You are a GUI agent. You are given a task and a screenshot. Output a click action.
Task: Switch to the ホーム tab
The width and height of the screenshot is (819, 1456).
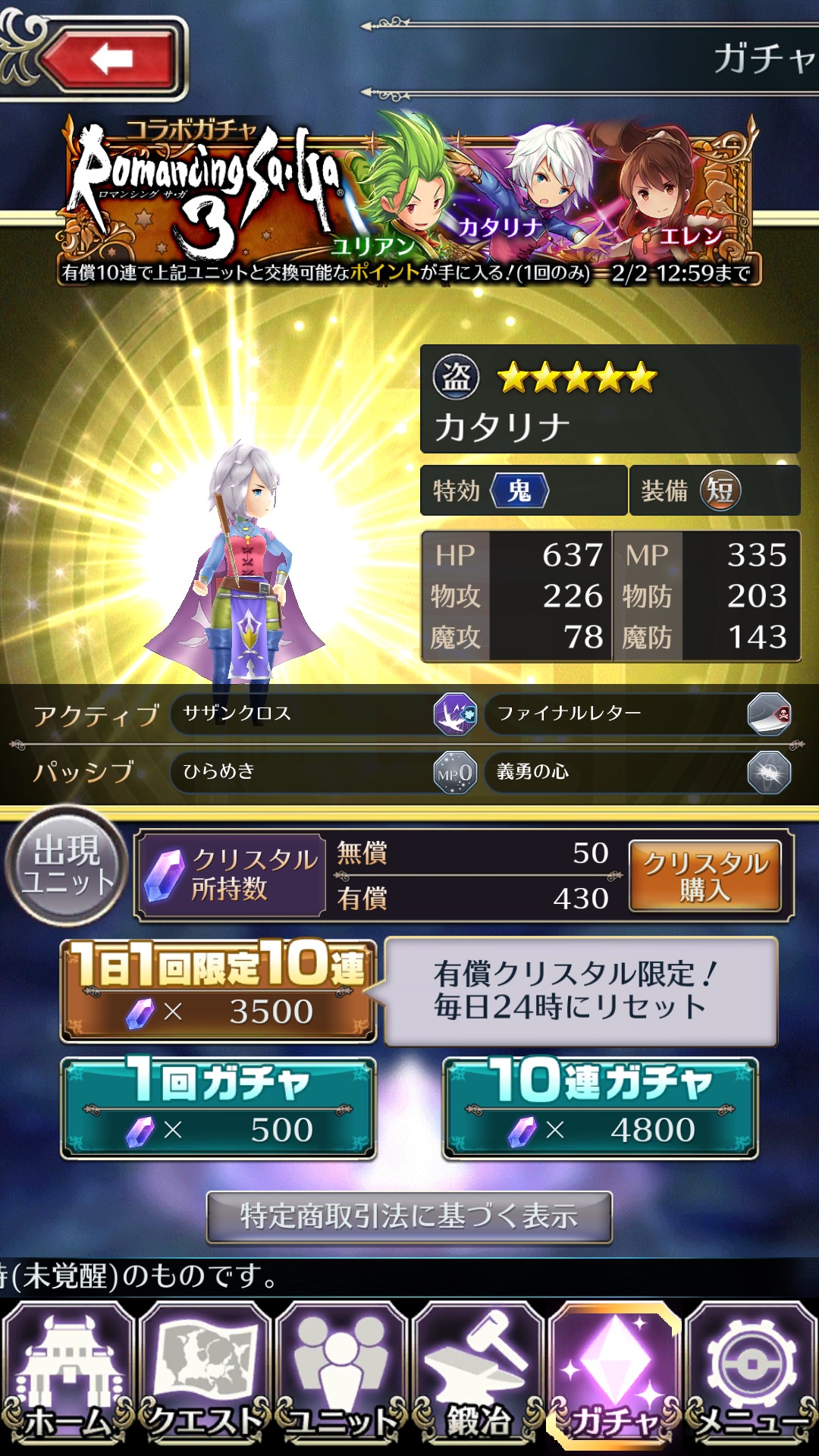click(x=68, y=1374)
